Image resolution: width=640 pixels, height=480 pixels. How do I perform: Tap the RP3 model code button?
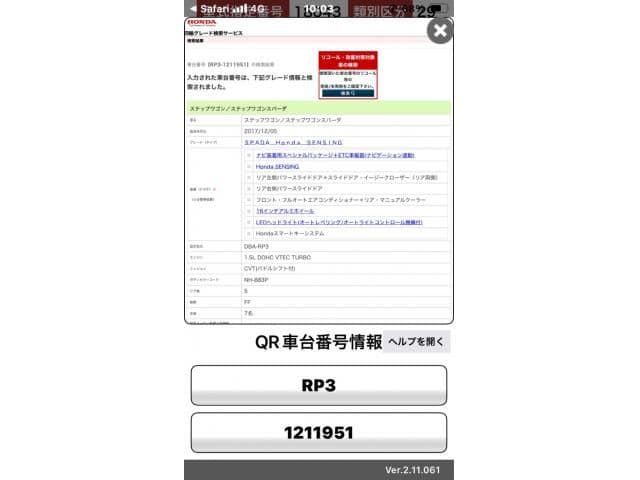point(318,385)
